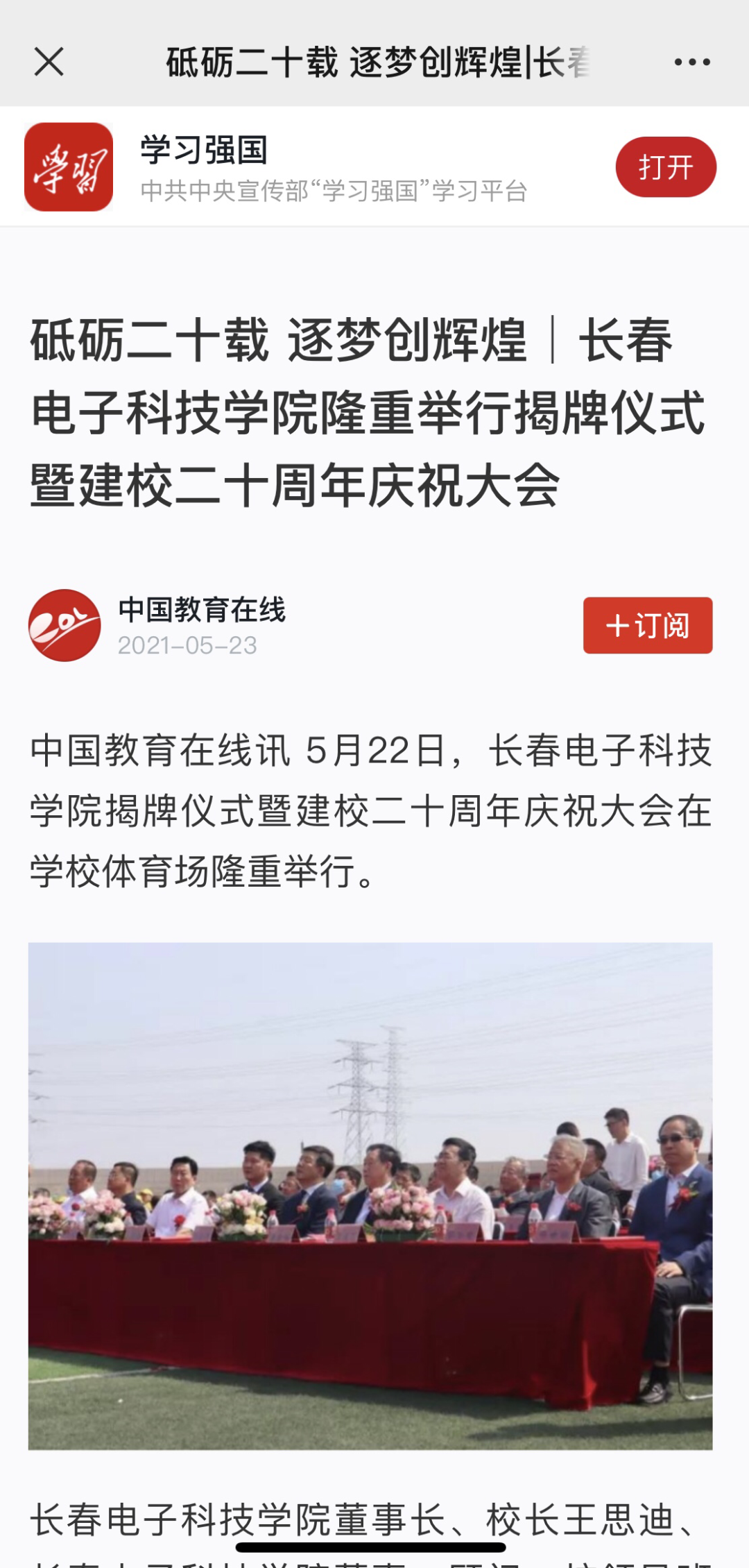Open the 中国教育在线 publisher profile
749x1568 pixels.
coord(202,610)
